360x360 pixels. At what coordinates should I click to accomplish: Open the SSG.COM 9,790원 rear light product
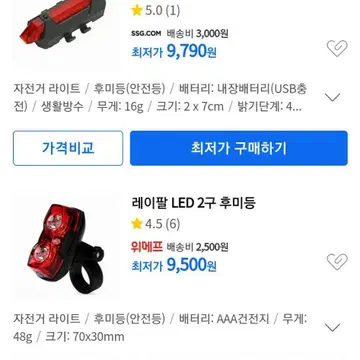(x=63, y=27)
